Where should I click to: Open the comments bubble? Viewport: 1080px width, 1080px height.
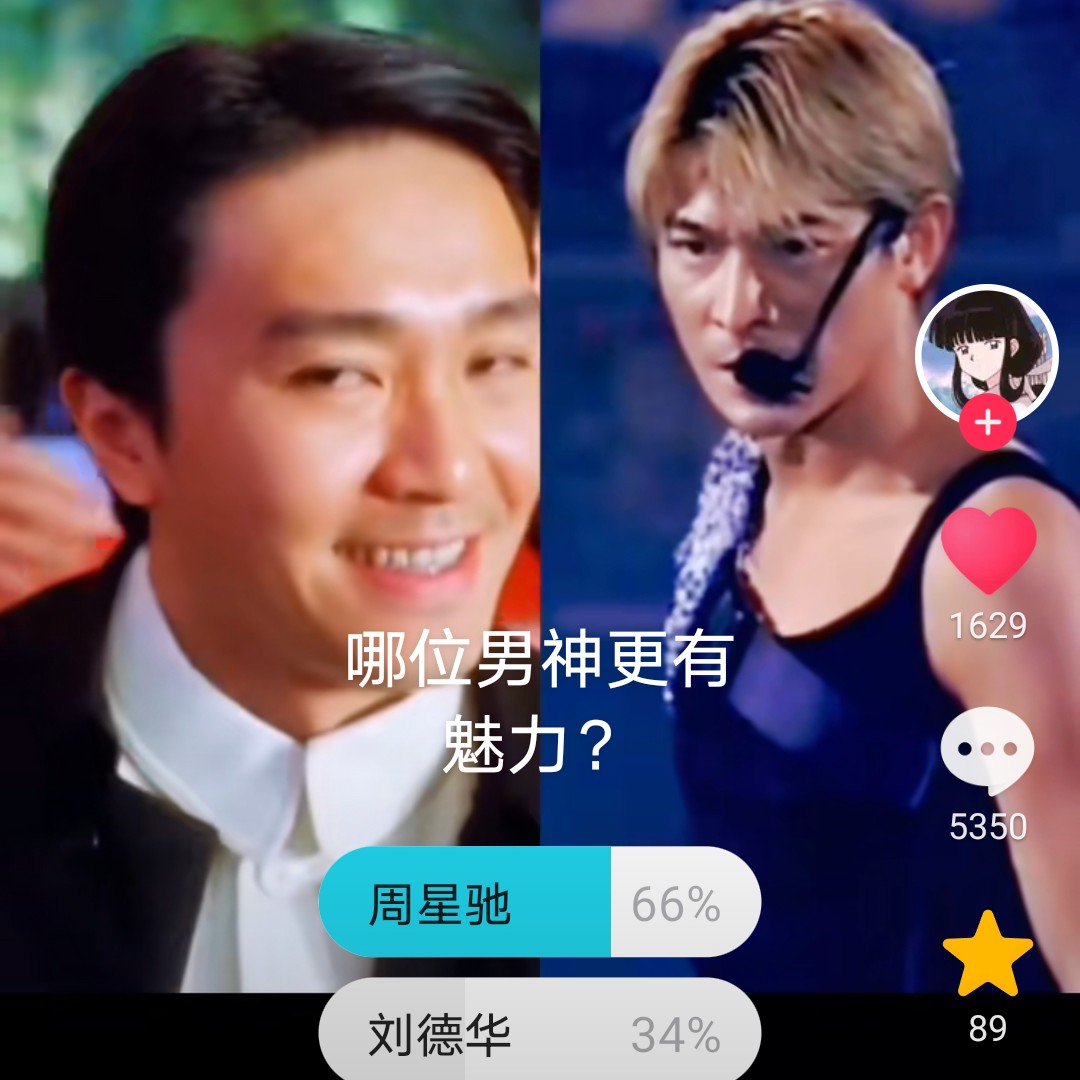[988, 751]
